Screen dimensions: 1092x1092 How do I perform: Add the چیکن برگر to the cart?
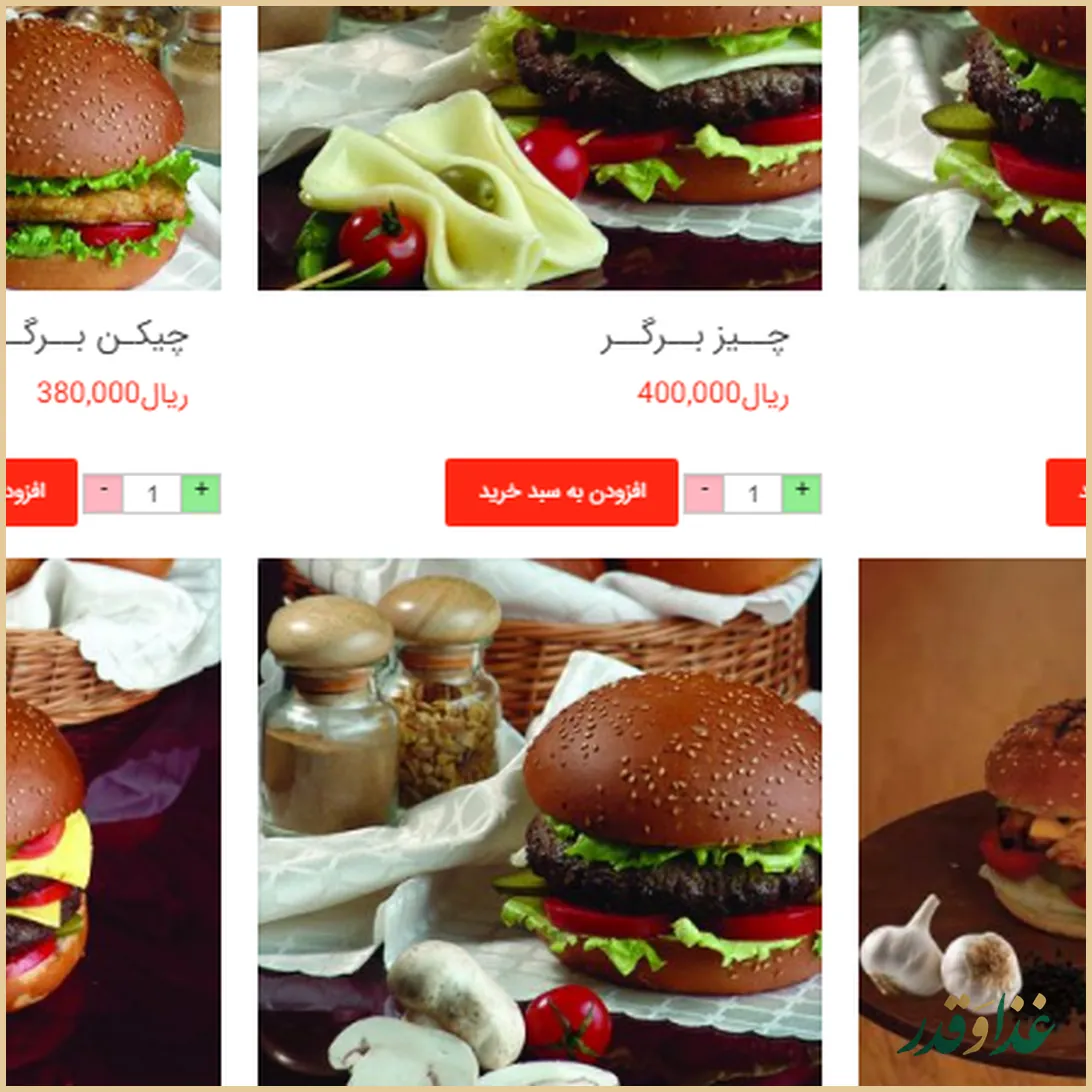pos(40,492)
